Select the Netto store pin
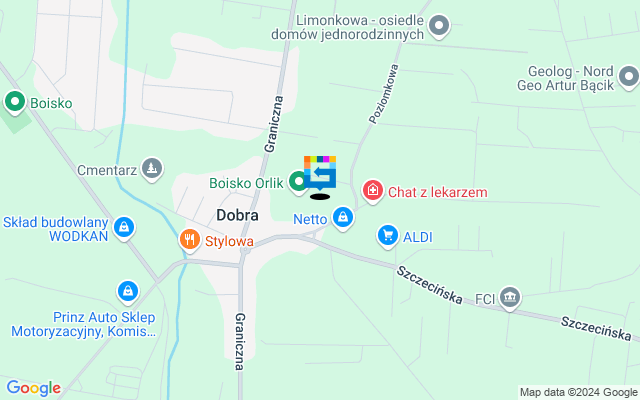This screenshot has width=640, height=400. click(x=343, y=217)
